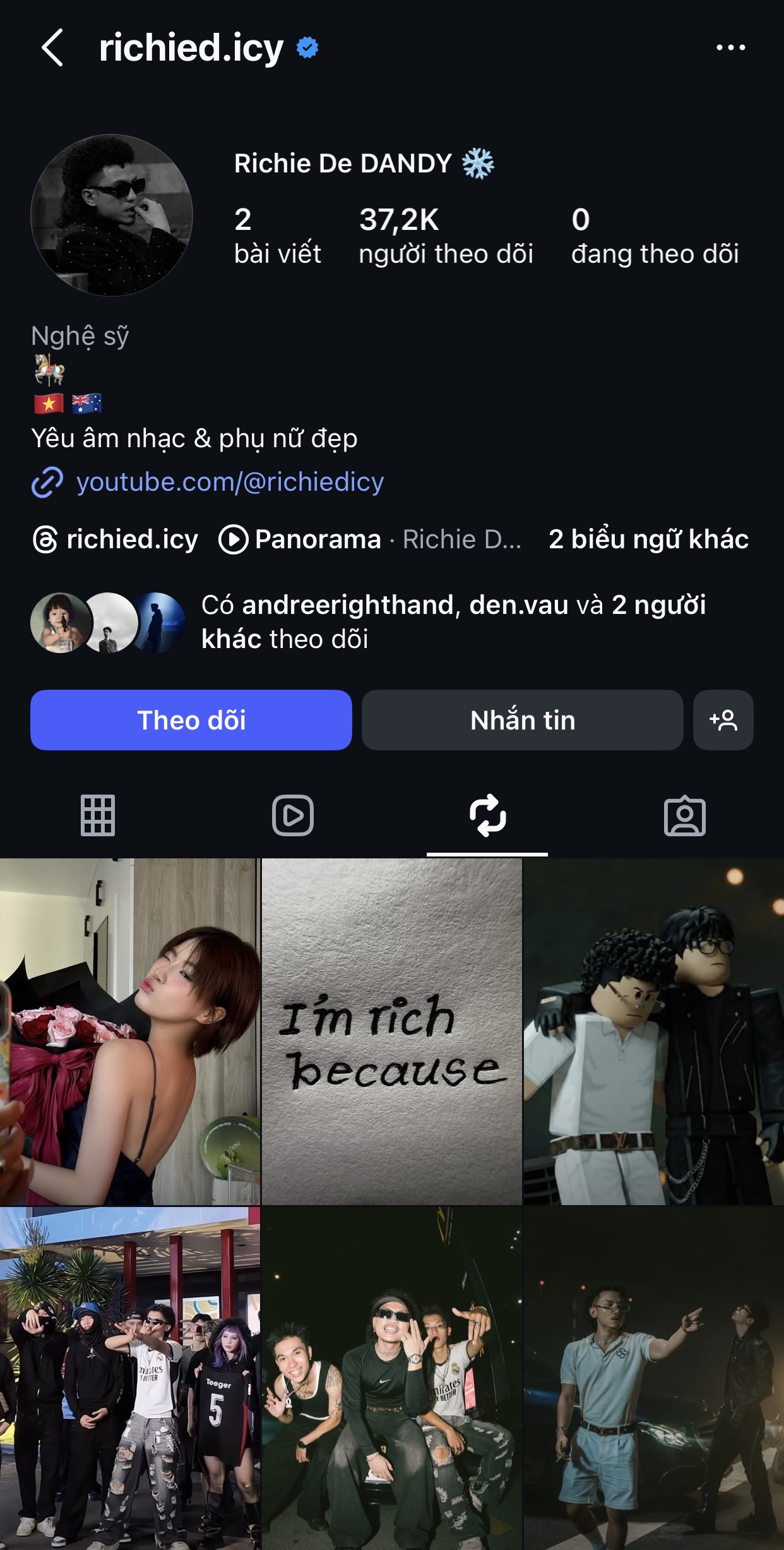Click the Threads icon next to richied.icy
784x1550 pixels.
tap(45, 539)
